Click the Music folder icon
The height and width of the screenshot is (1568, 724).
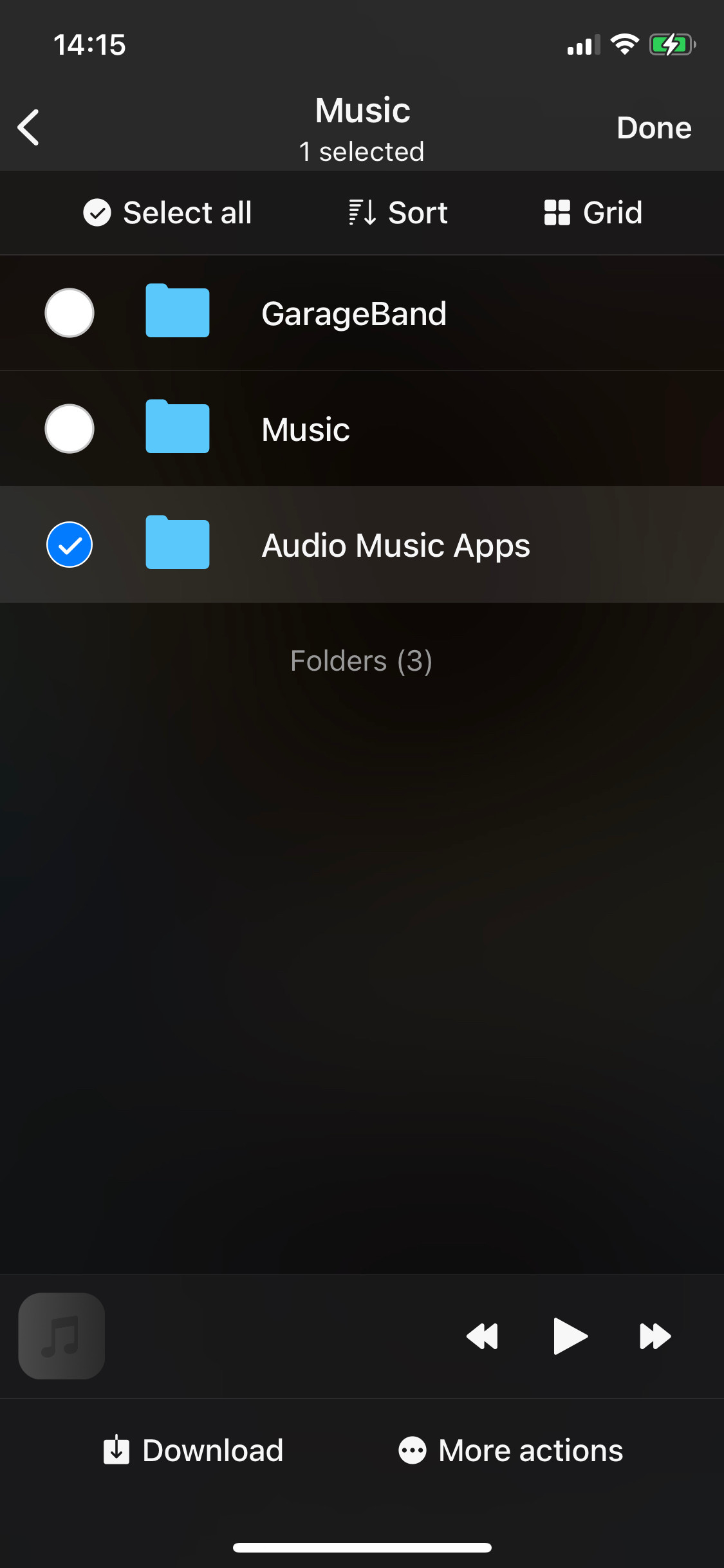coord(177,428)
